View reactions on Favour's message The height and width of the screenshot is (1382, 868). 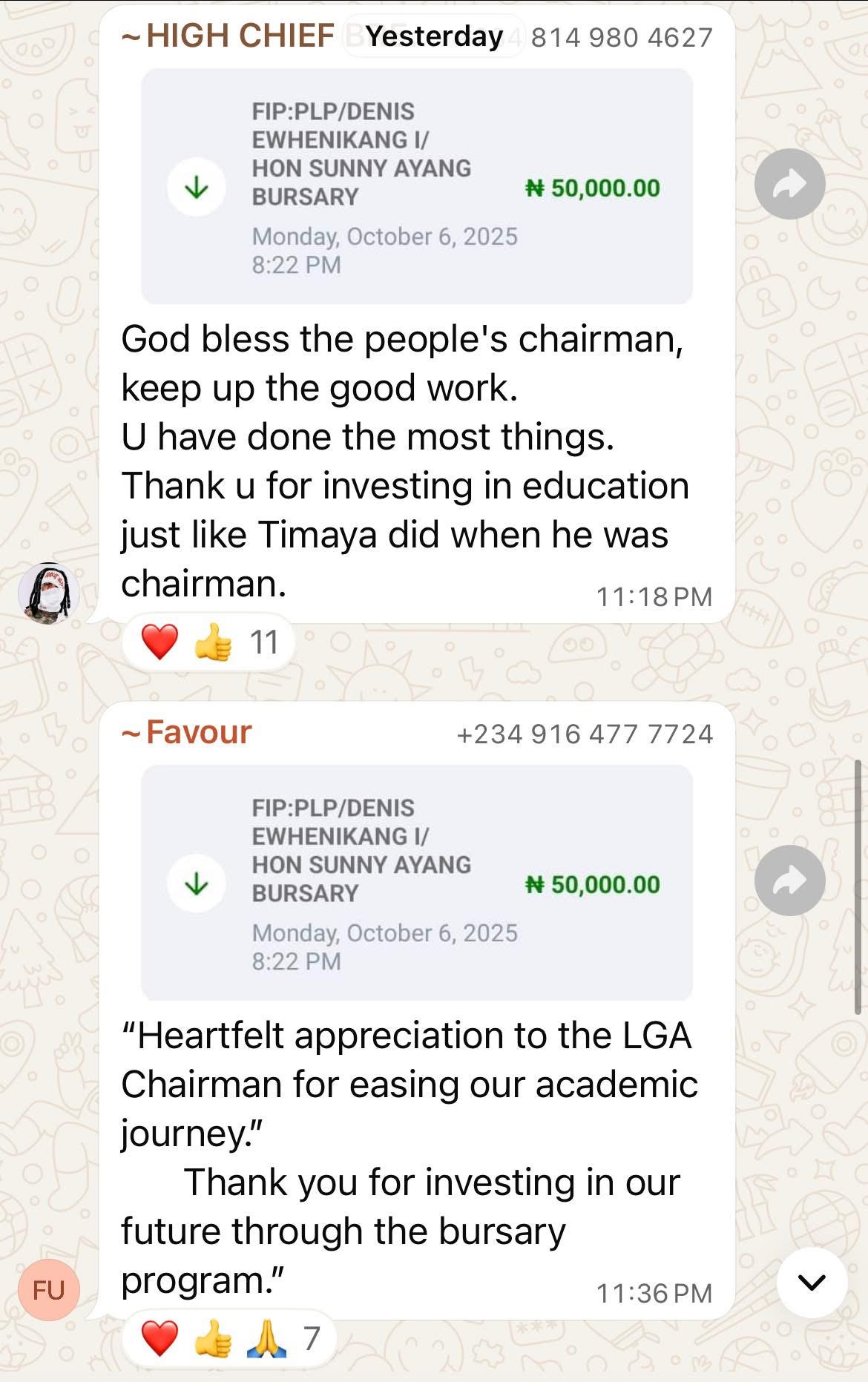[229, 1339]
